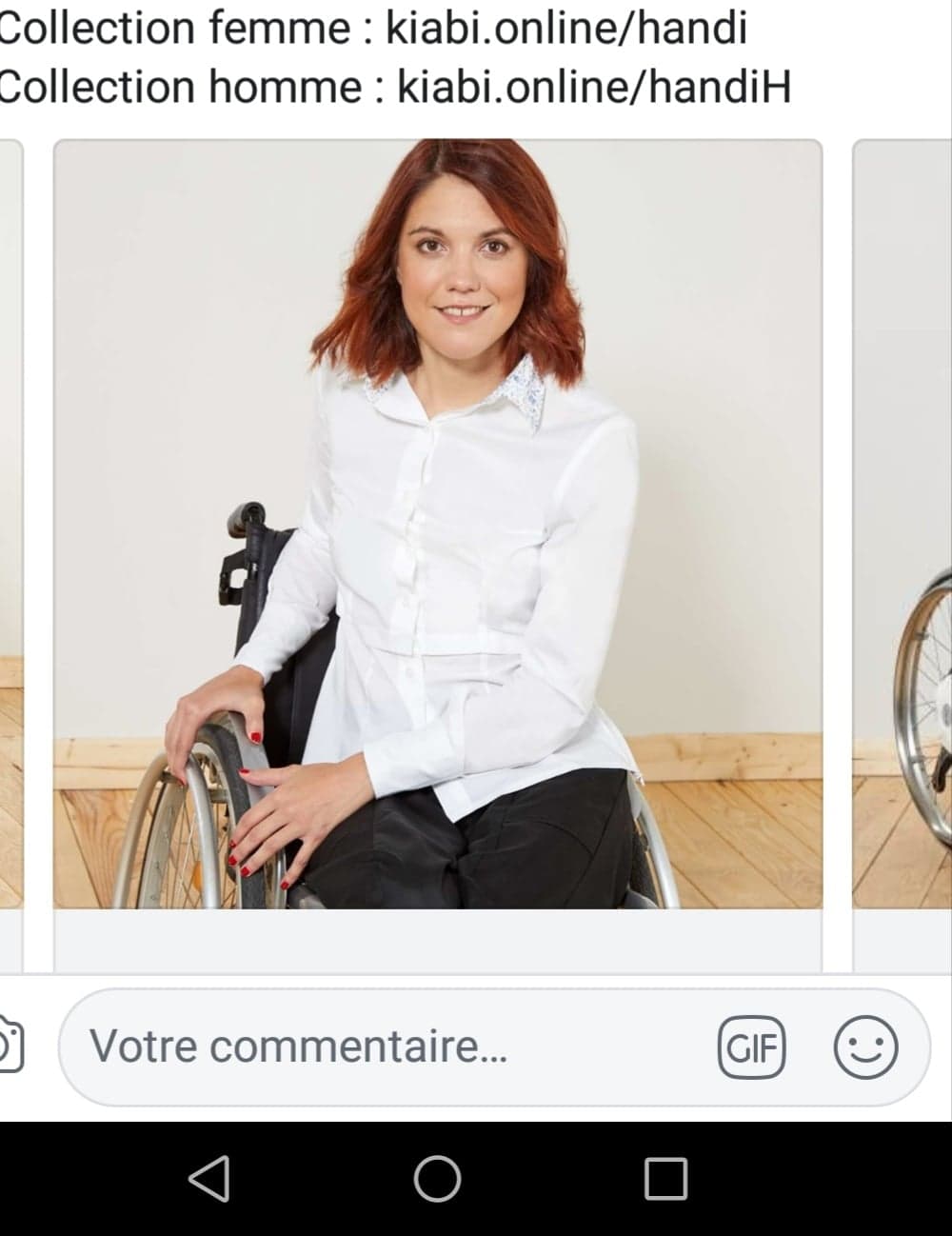952x1236 pixels.
Task: Open the kiabi.online/handi women's collection link
Action: 565,29
